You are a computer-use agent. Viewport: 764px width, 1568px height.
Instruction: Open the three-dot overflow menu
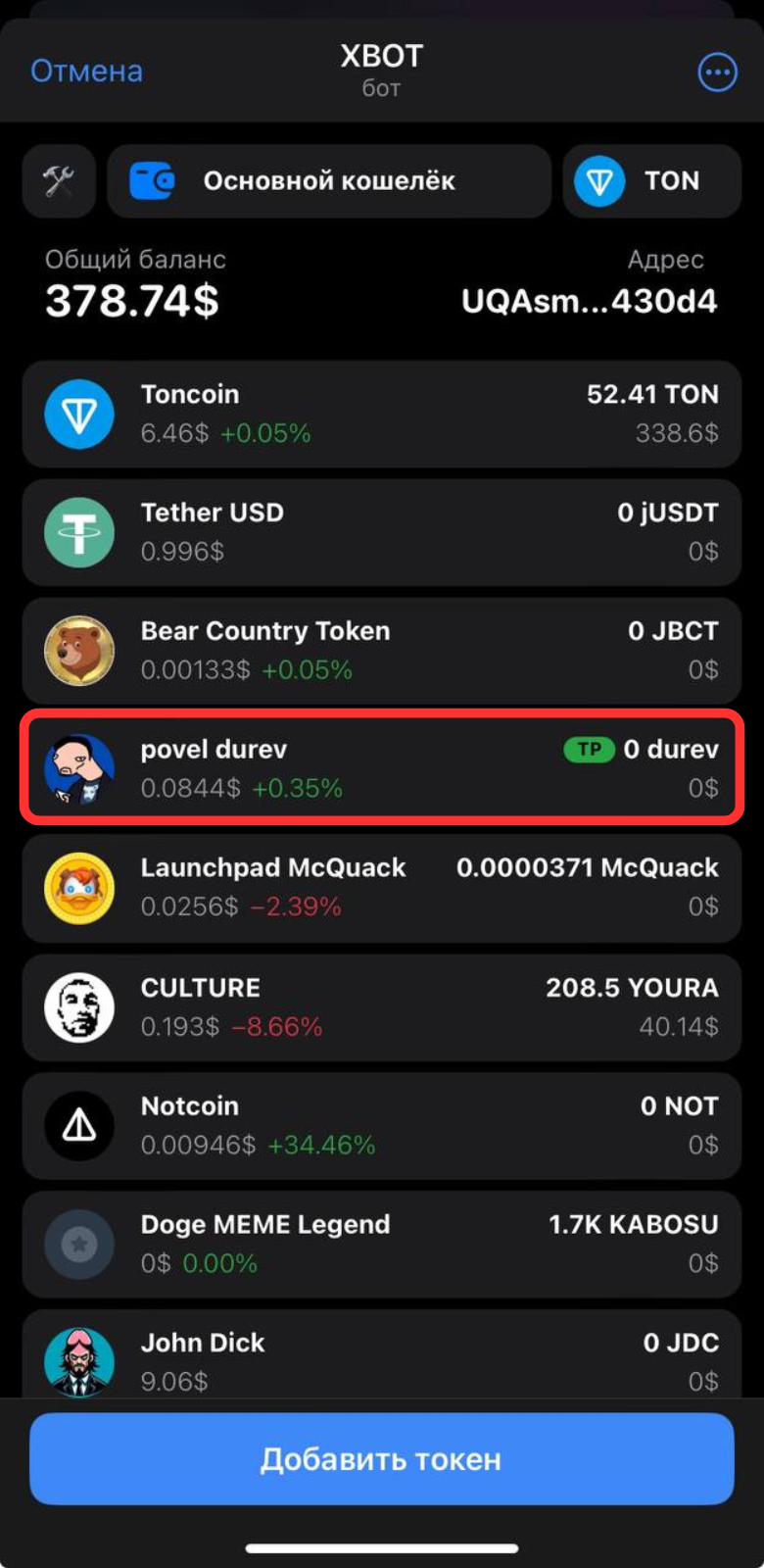pos(717,73)
